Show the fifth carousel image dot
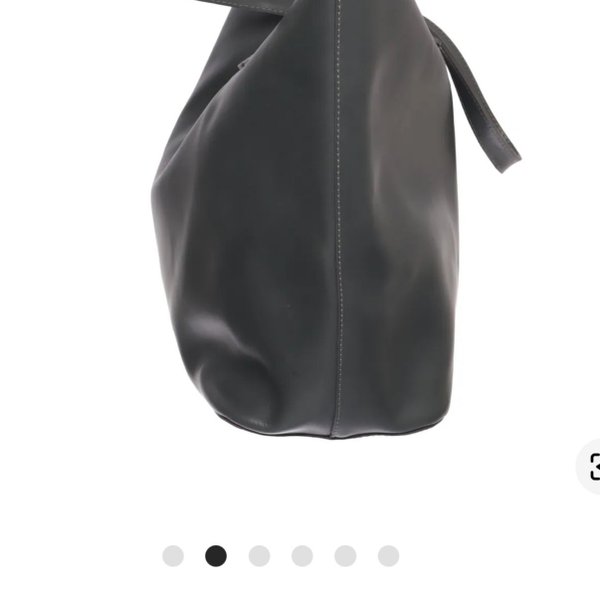This screenshot has width=600, height=600. (x=345, y=556)
